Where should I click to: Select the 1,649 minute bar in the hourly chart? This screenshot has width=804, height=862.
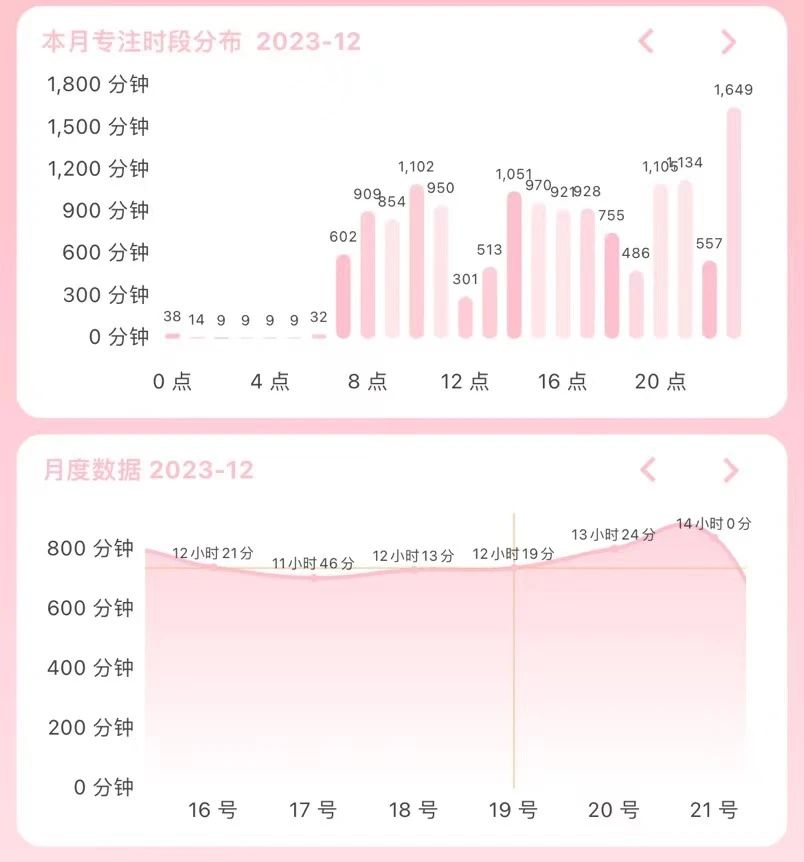click(733, 222)
